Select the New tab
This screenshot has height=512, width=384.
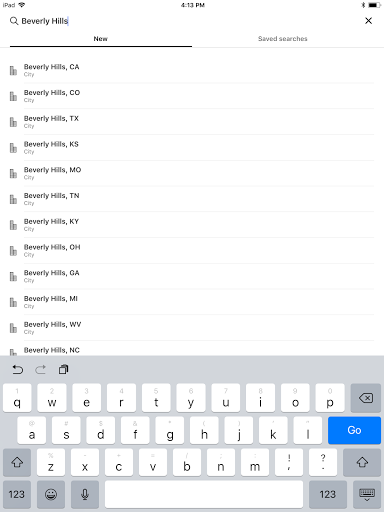pyautogui.click(x=101, y=39)
